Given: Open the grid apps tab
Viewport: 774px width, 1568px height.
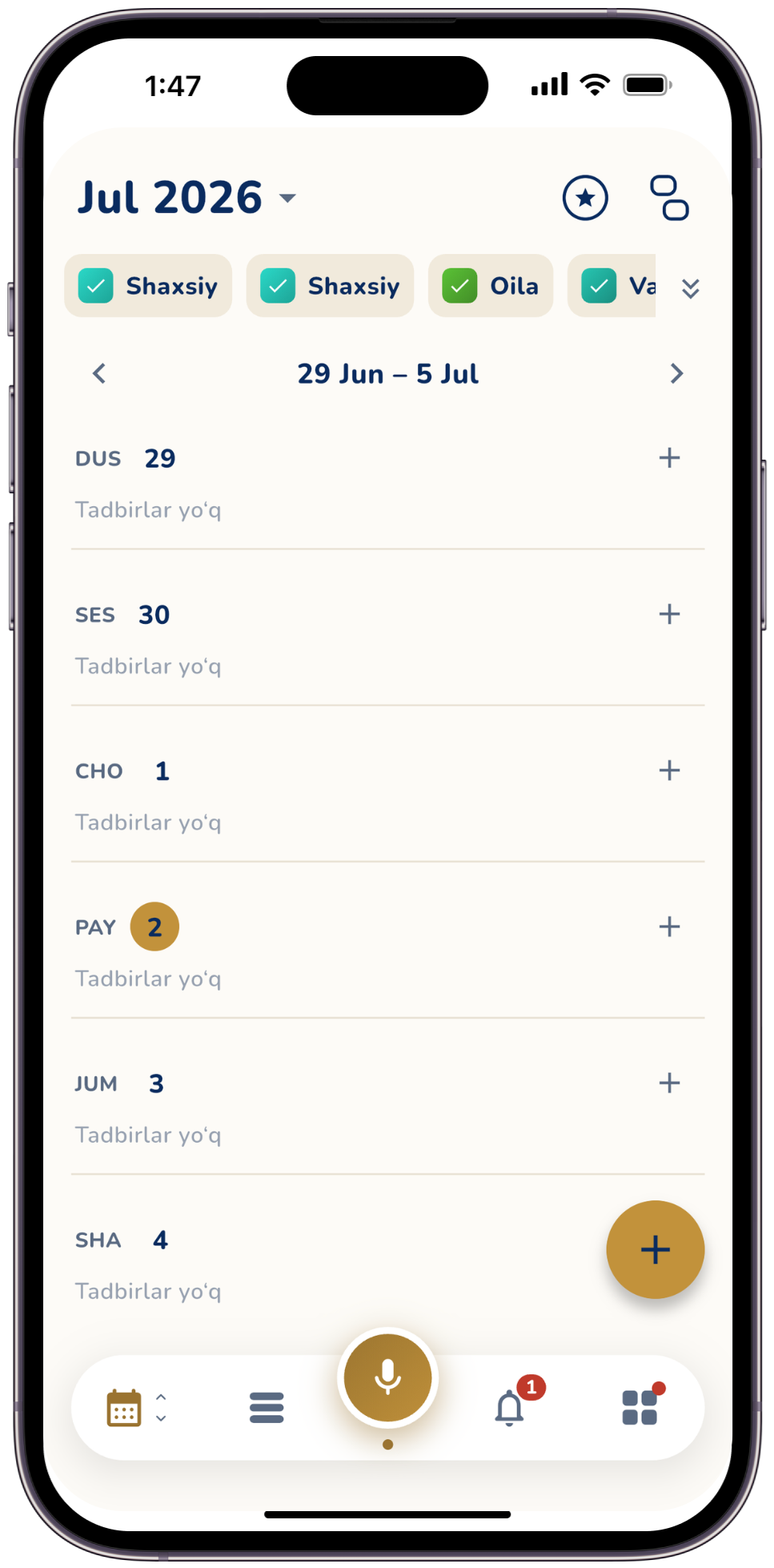Looking at the screenshot, I should [640, 1407].
